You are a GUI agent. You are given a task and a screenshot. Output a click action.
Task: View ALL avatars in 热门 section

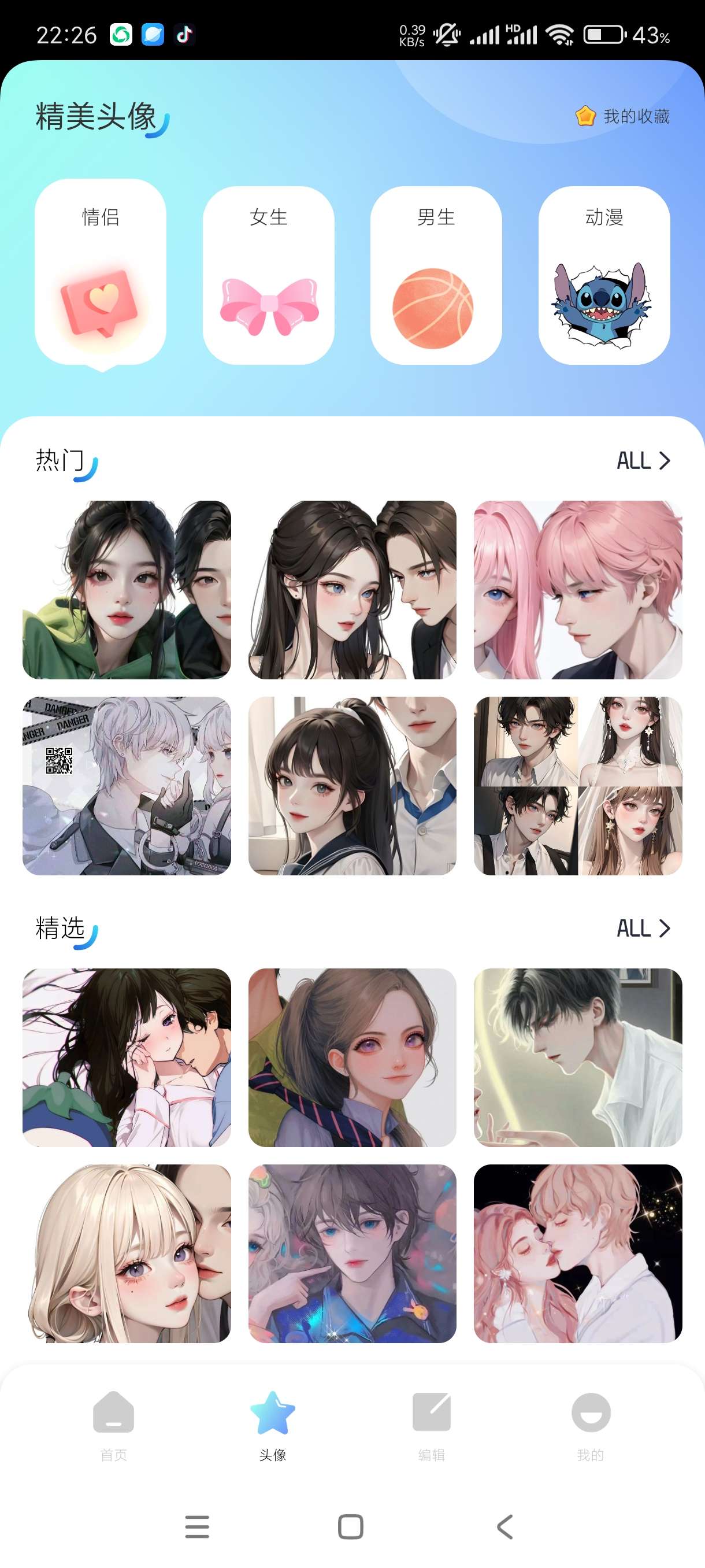[x=643, y=461]
